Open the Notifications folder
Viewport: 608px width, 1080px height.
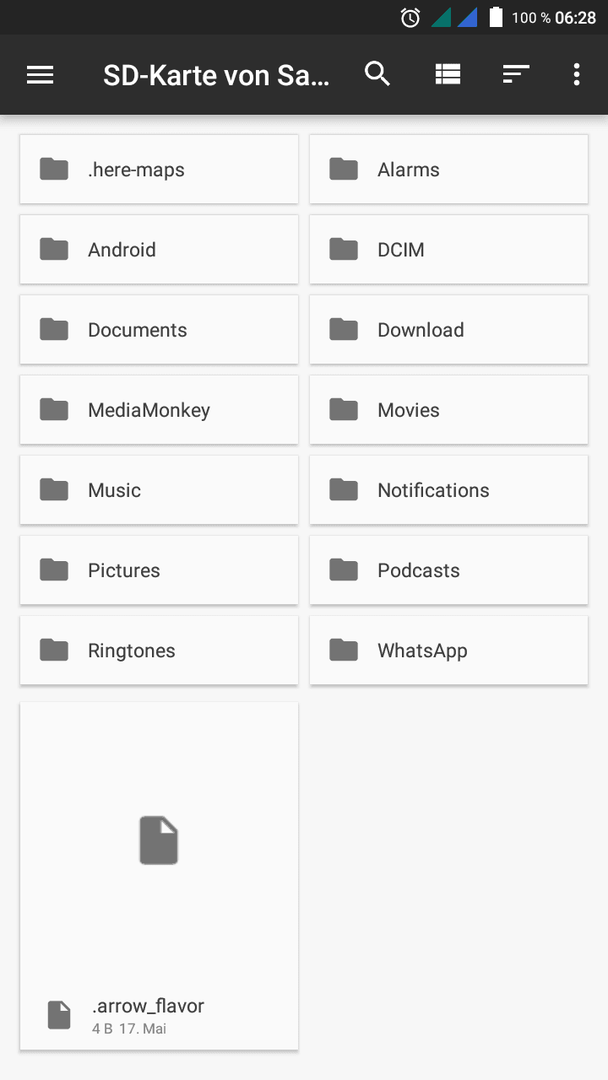pos(449,490)
